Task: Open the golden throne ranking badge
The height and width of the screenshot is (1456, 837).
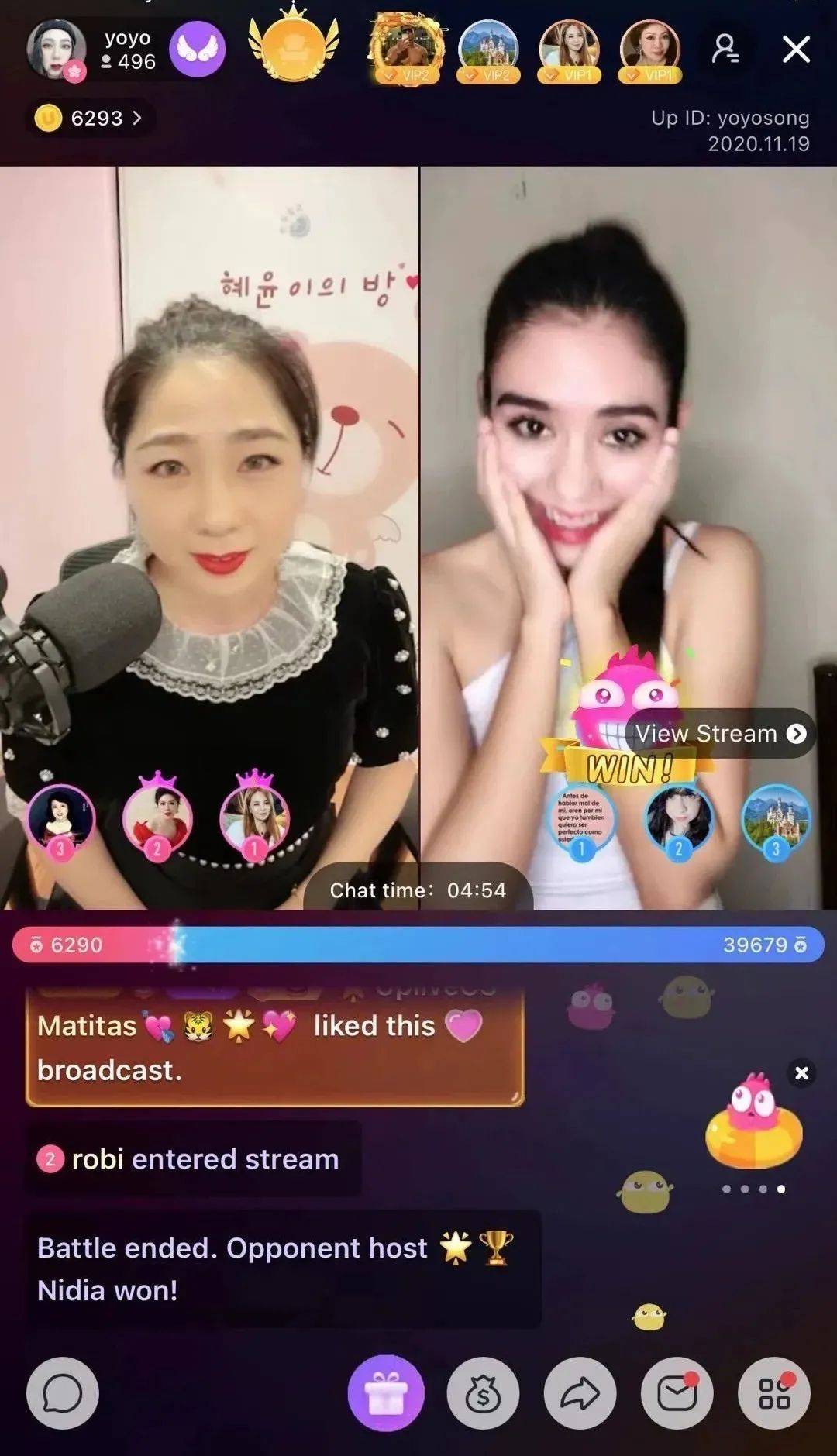Action: [294, 45]
